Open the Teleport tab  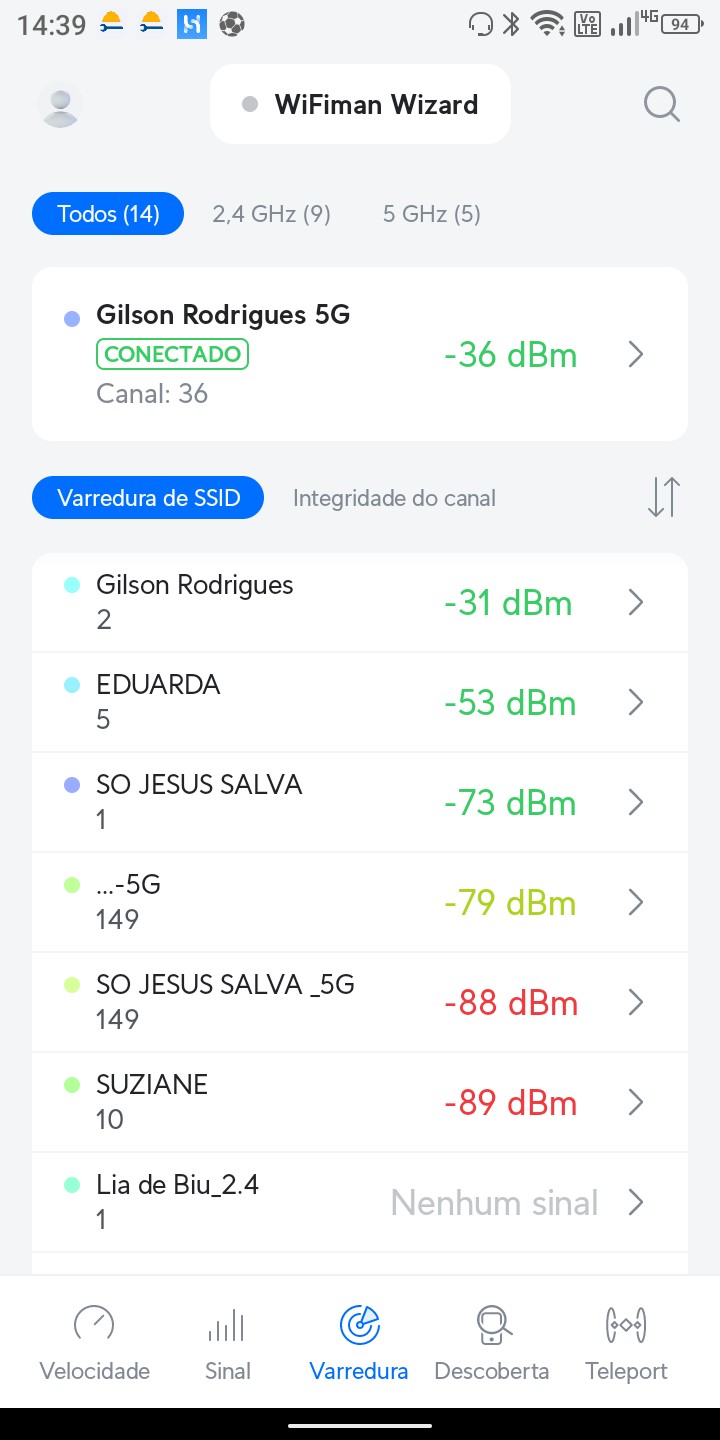coord(626,1343)
